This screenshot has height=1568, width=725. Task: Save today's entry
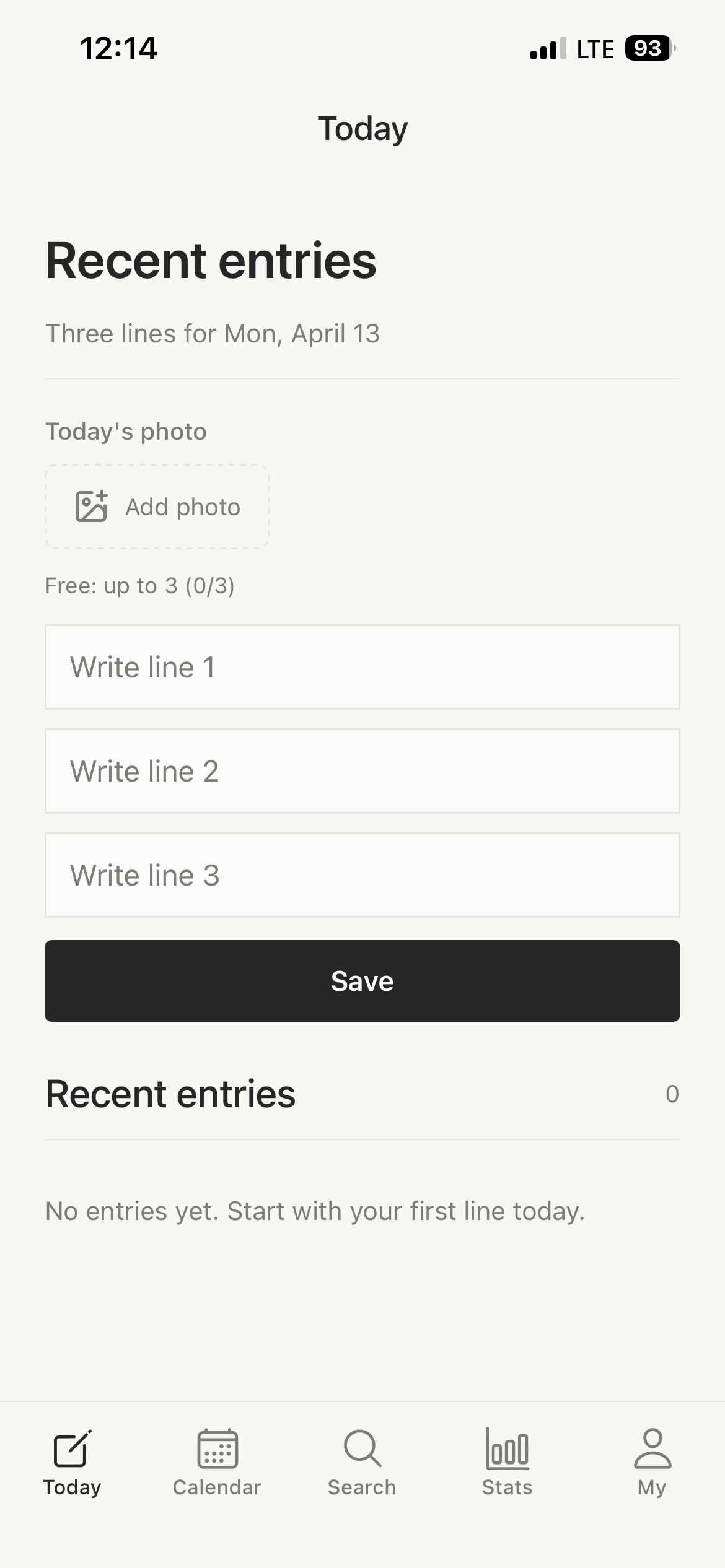click(x=362, y=981)
